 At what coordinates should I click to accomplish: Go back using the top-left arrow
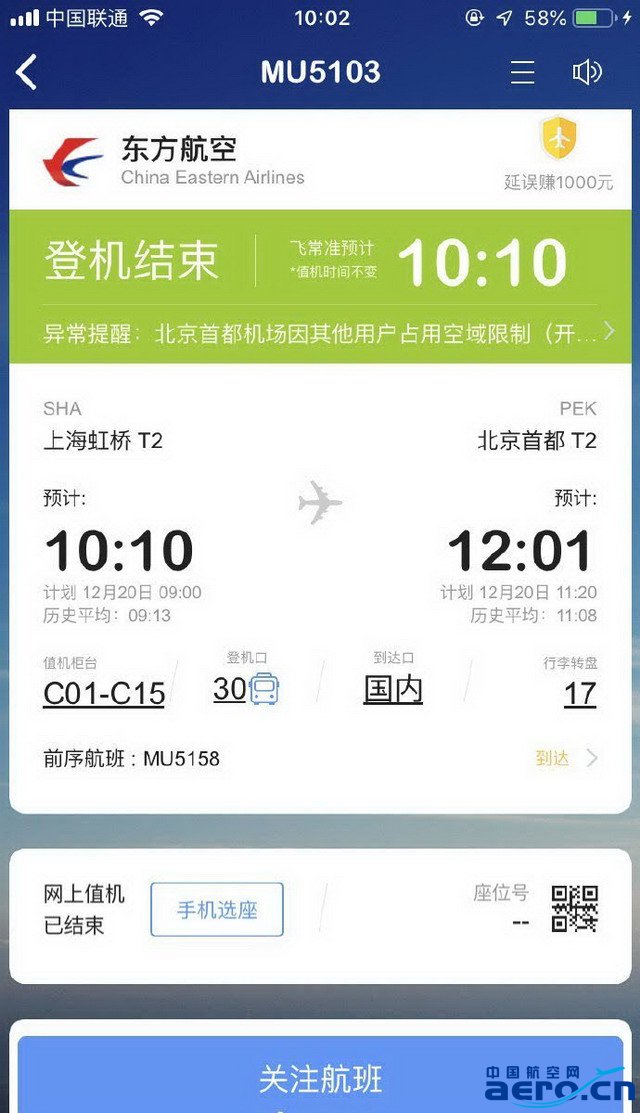click(x=27, y=72)
